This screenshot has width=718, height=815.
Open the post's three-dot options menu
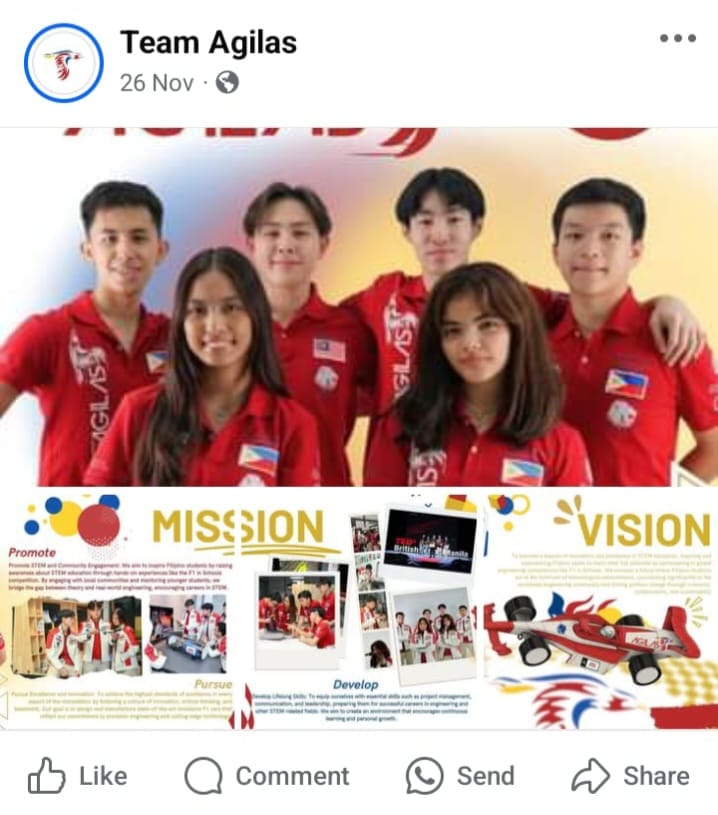677,39
